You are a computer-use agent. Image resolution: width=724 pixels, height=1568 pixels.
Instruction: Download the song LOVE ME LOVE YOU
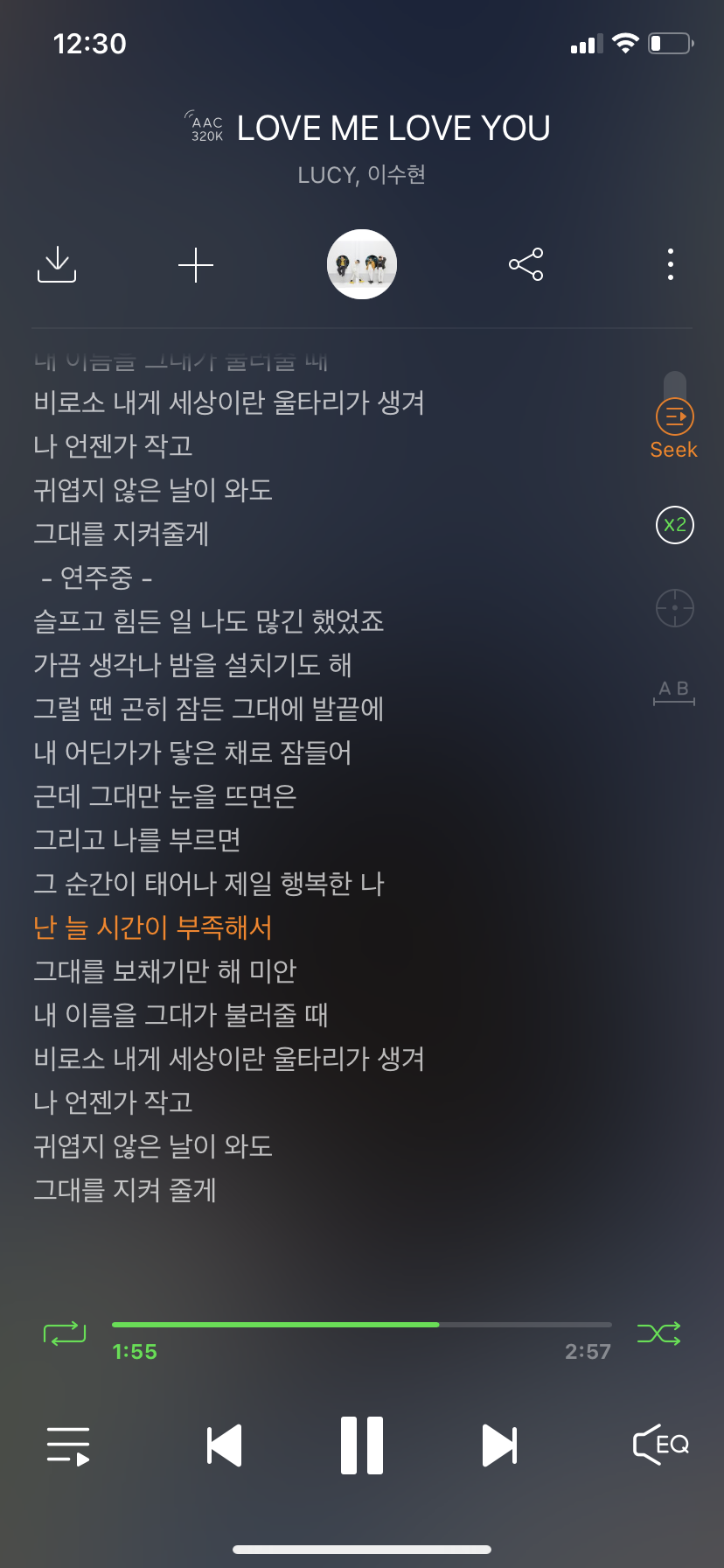(57, 265)
